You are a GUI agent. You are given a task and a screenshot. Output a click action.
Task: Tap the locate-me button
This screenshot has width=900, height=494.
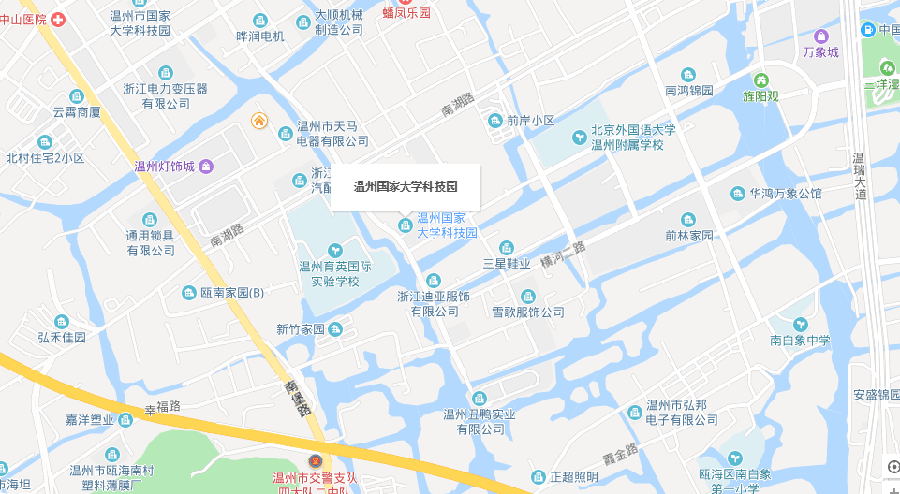pos(893,466)
